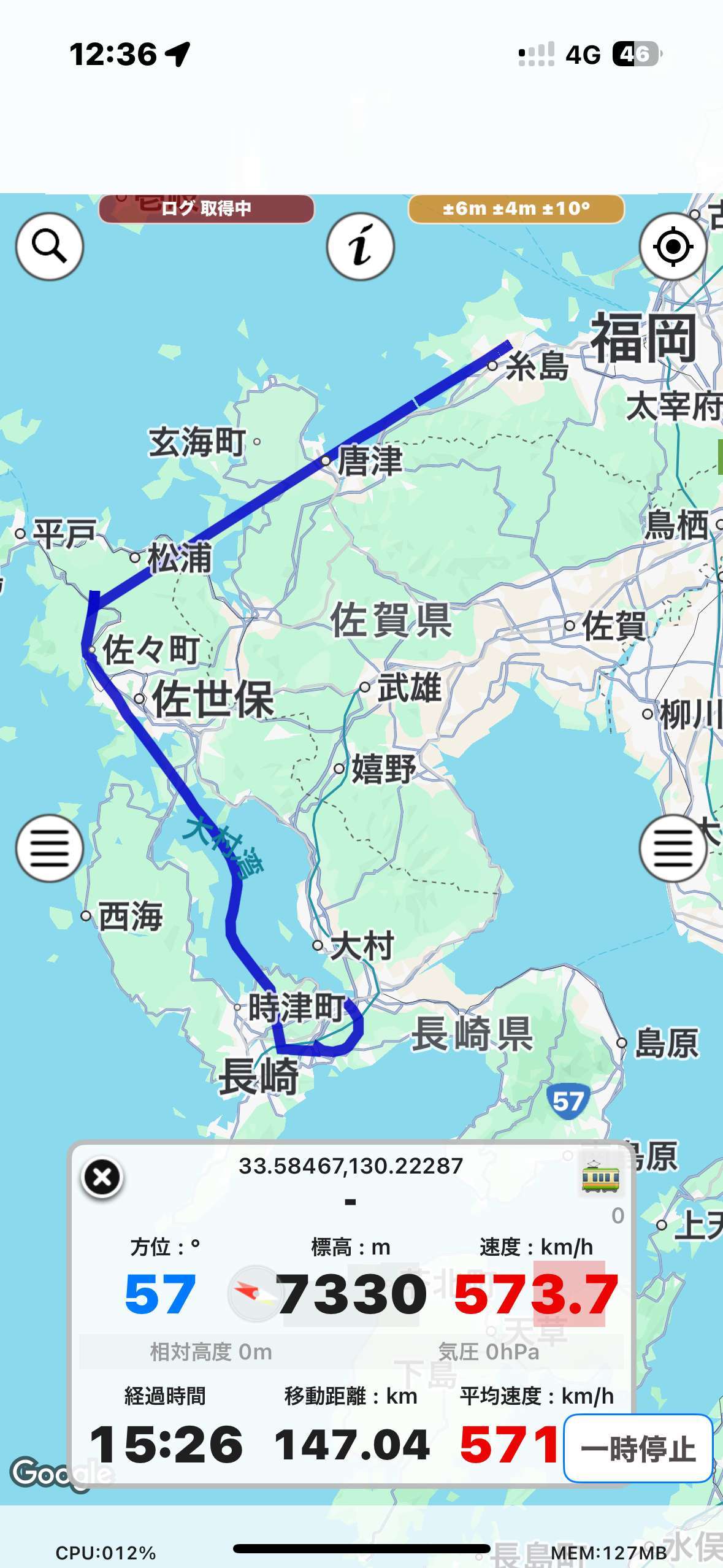723x1568 pixels.
Task: Open the info button
Action: pos(361,247)
